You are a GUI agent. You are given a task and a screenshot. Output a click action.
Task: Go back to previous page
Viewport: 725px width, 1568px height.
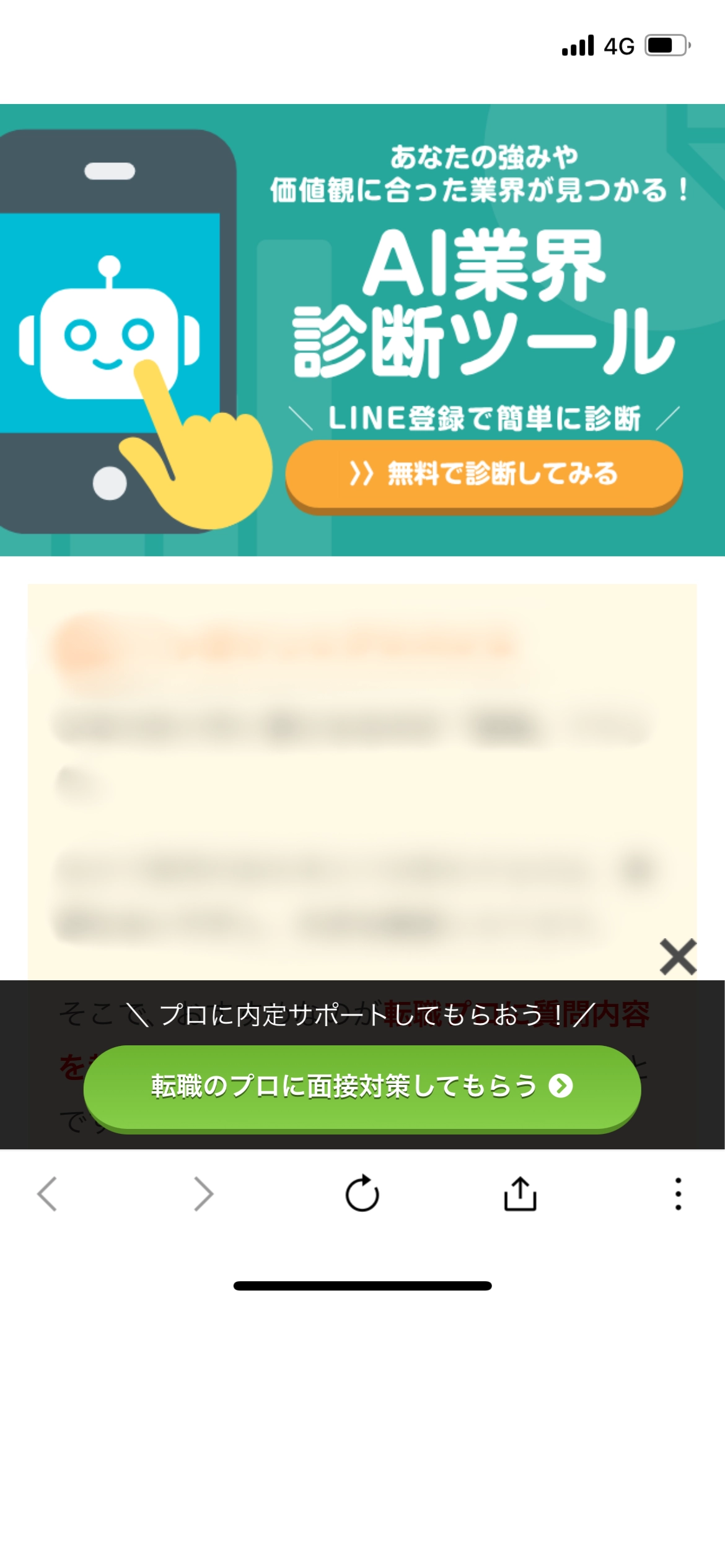[48, 1193]
